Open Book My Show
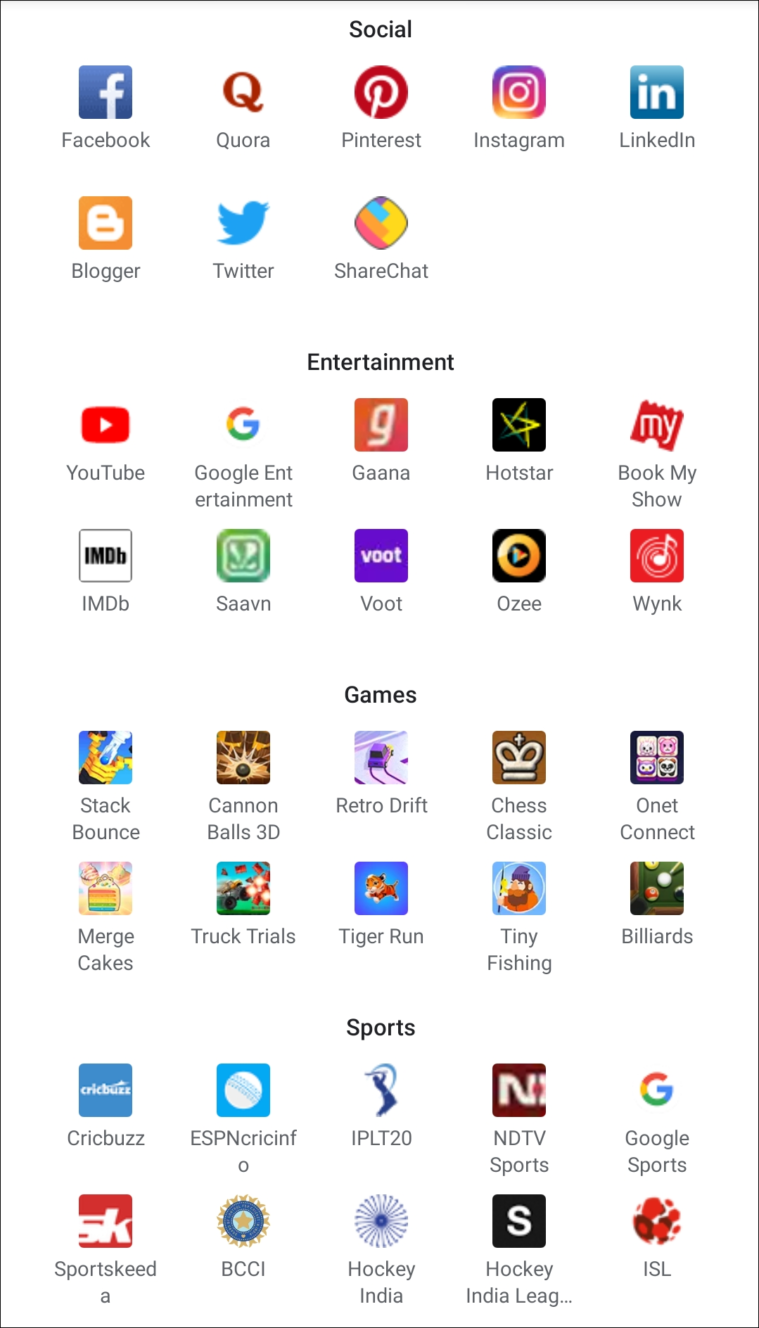 [x=657, y=425]
